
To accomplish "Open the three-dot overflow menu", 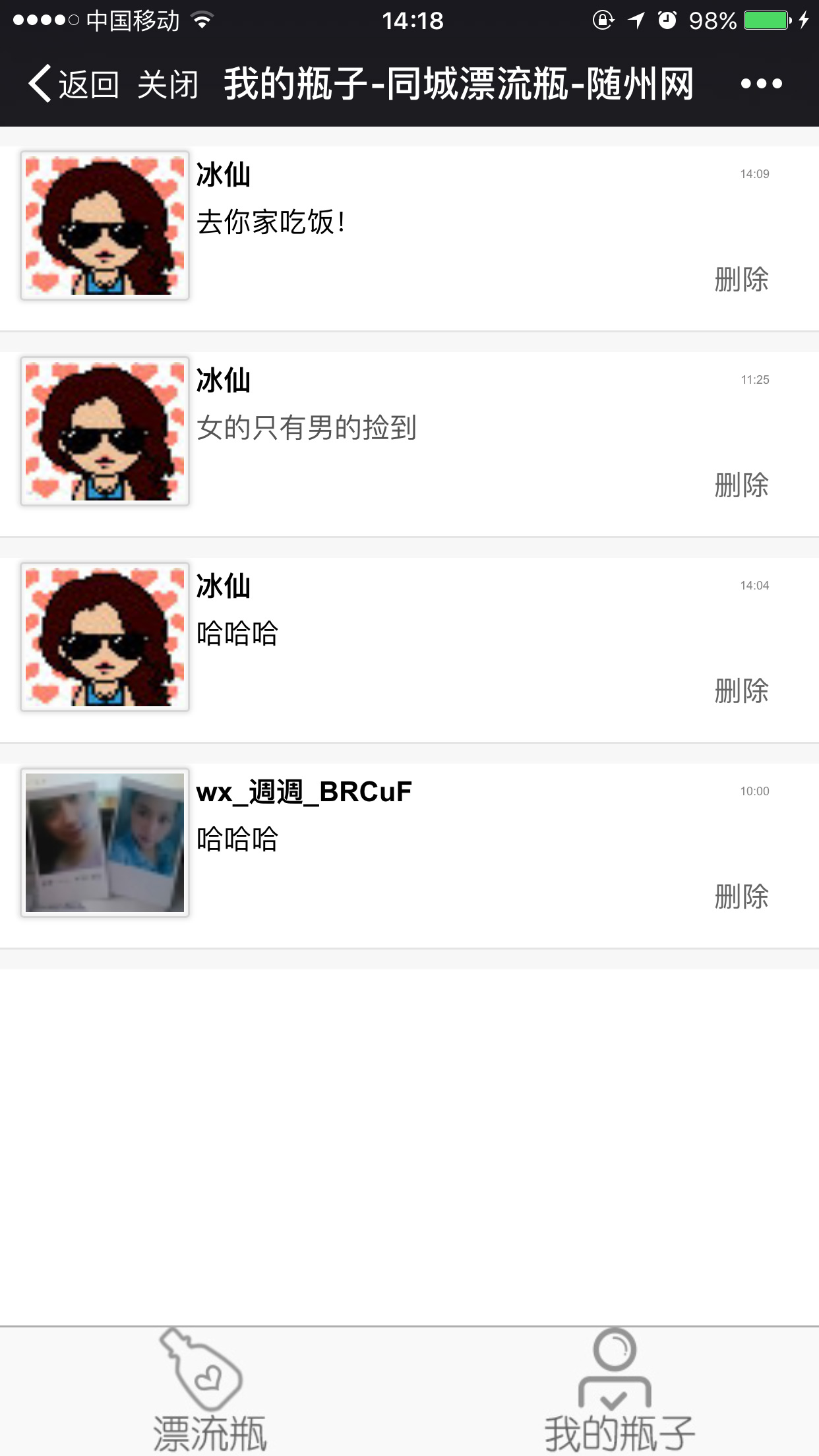I will [761, 84].
